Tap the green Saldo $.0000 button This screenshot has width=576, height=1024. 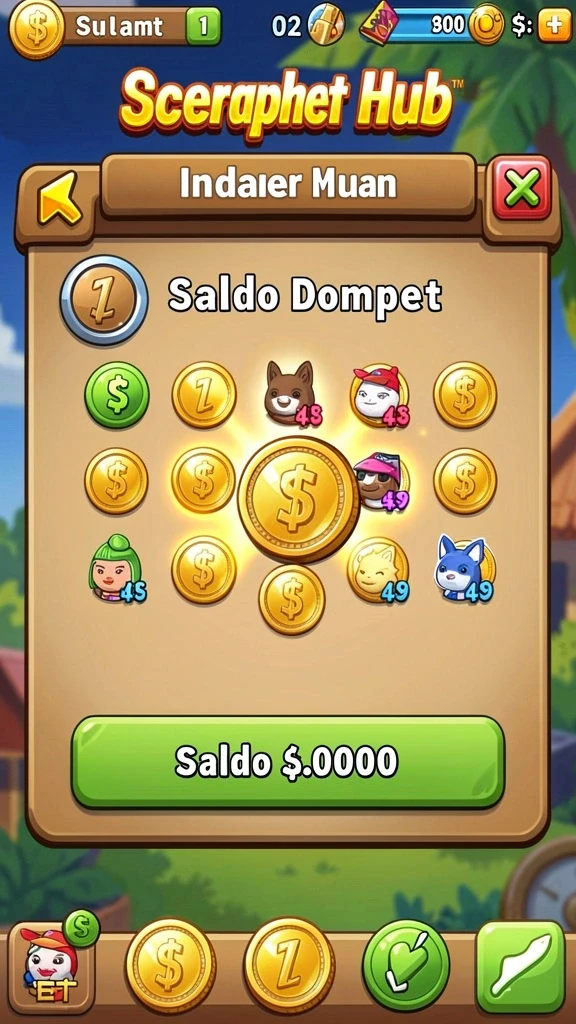point(288,761)
